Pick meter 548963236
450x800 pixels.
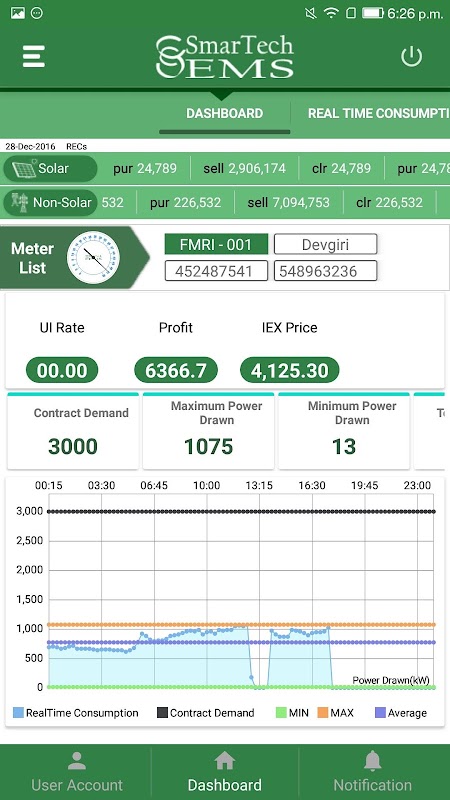pyautogui.click(x=326, y=271)
